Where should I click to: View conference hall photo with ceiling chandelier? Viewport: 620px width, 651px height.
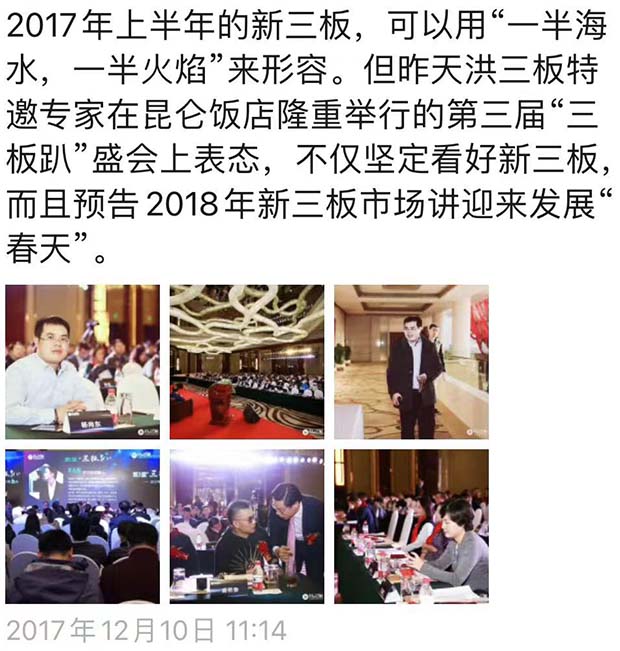click(246, 361)
